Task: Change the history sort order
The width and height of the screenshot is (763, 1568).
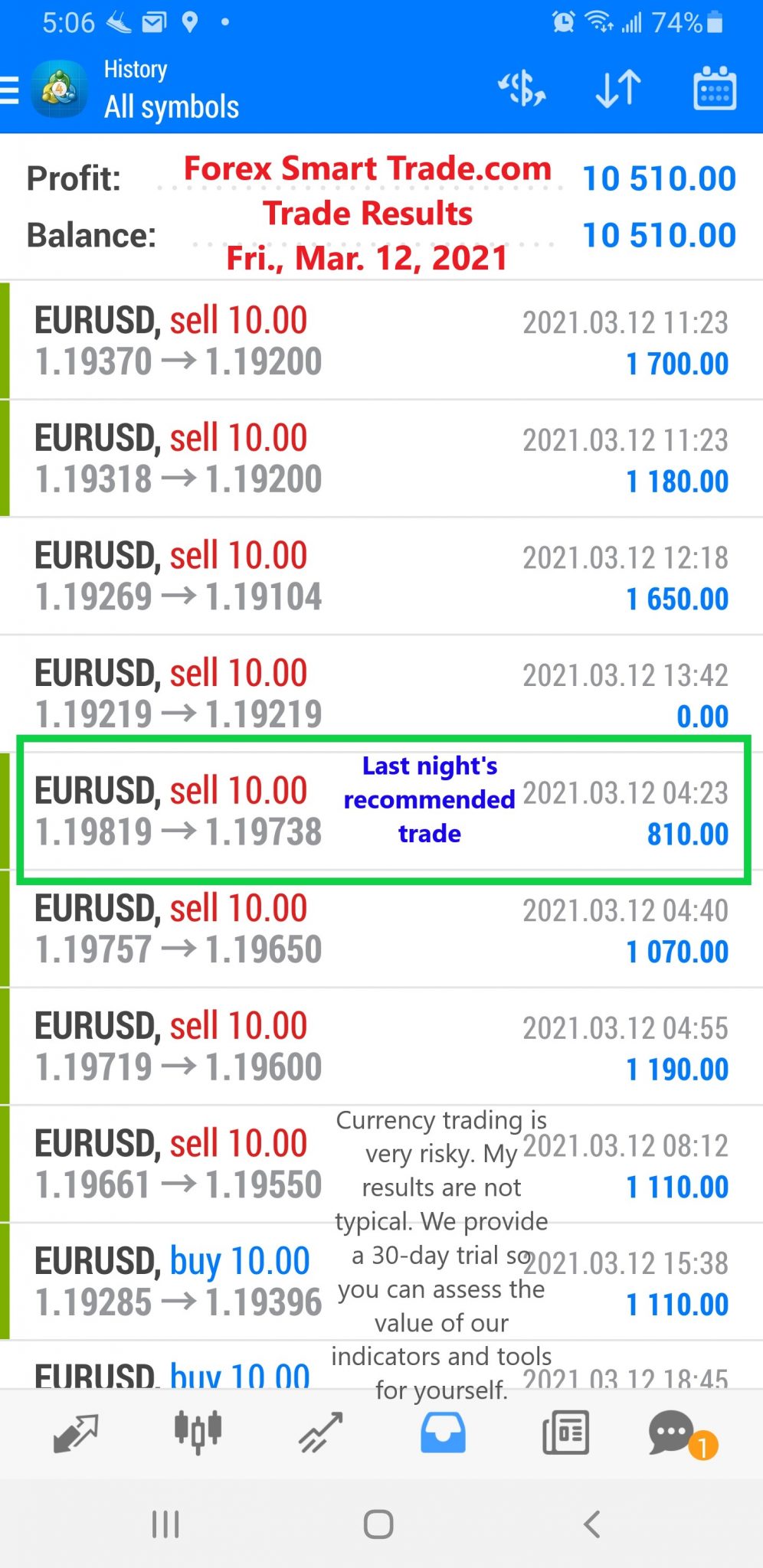Action: (x=617, y=89)
